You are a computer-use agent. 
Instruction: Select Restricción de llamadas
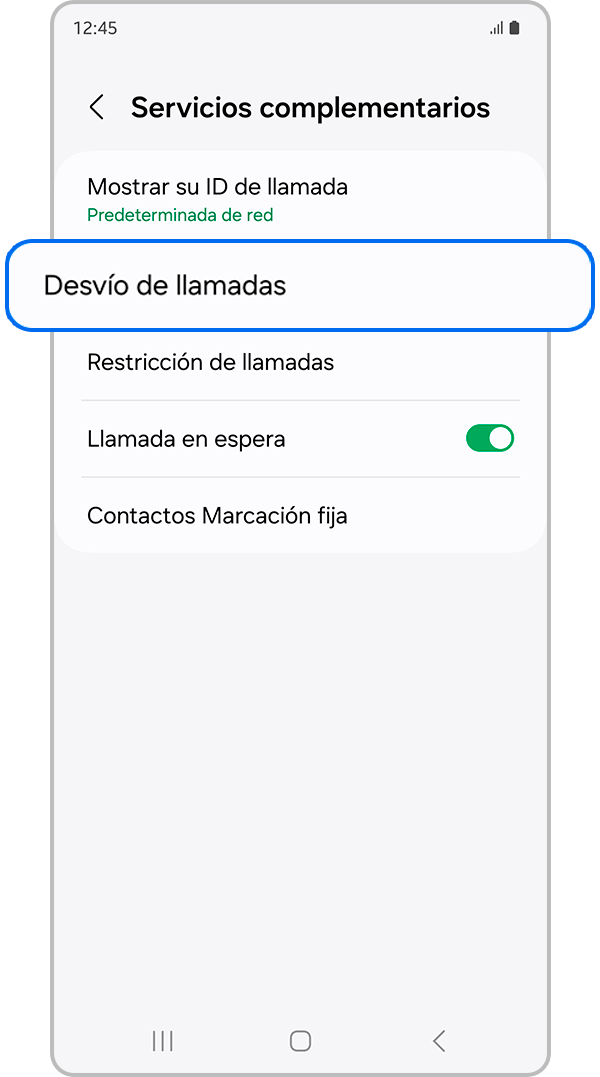point(211,362)
